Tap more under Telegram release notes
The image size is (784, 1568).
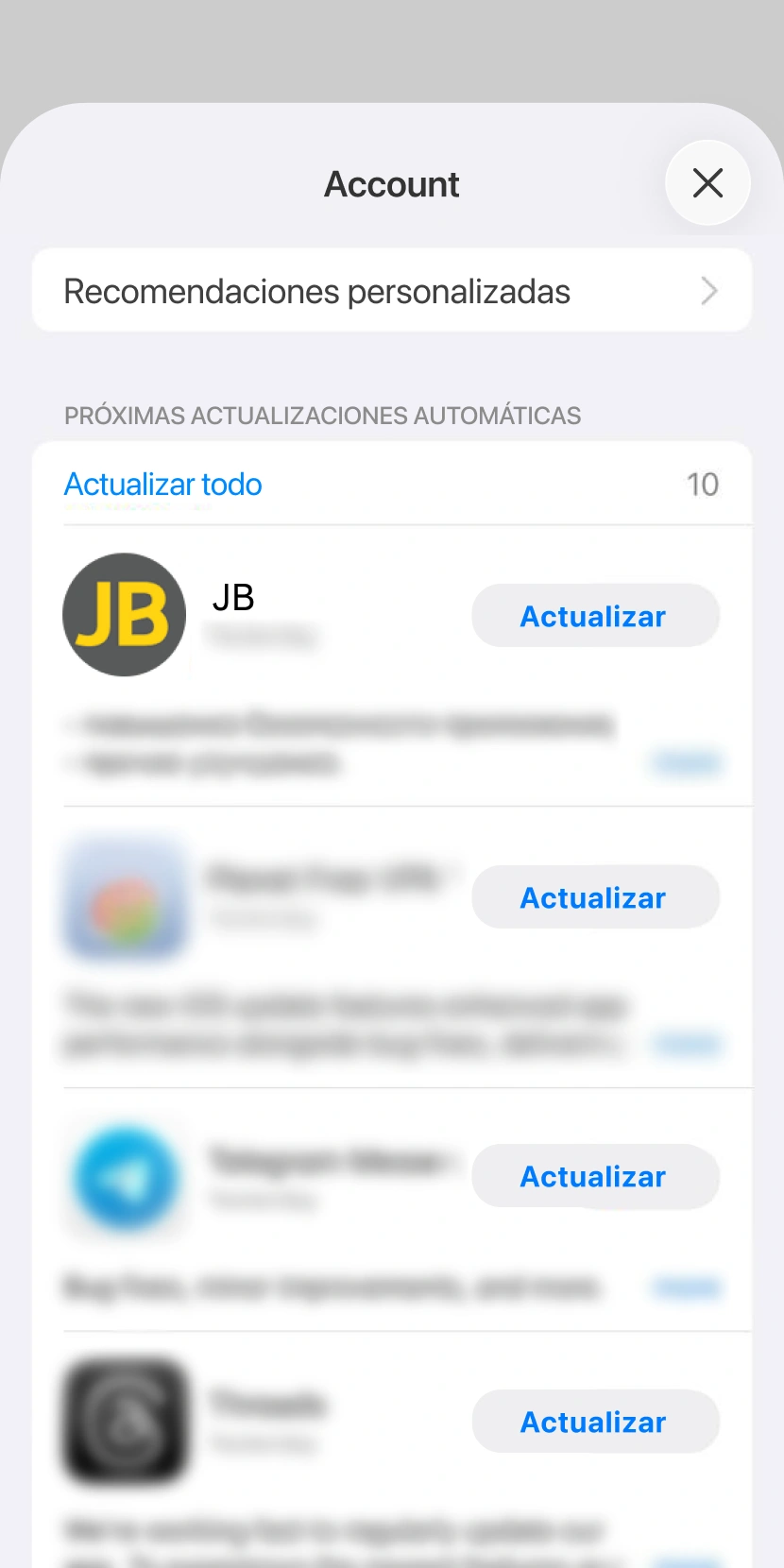click(687, 1287)
